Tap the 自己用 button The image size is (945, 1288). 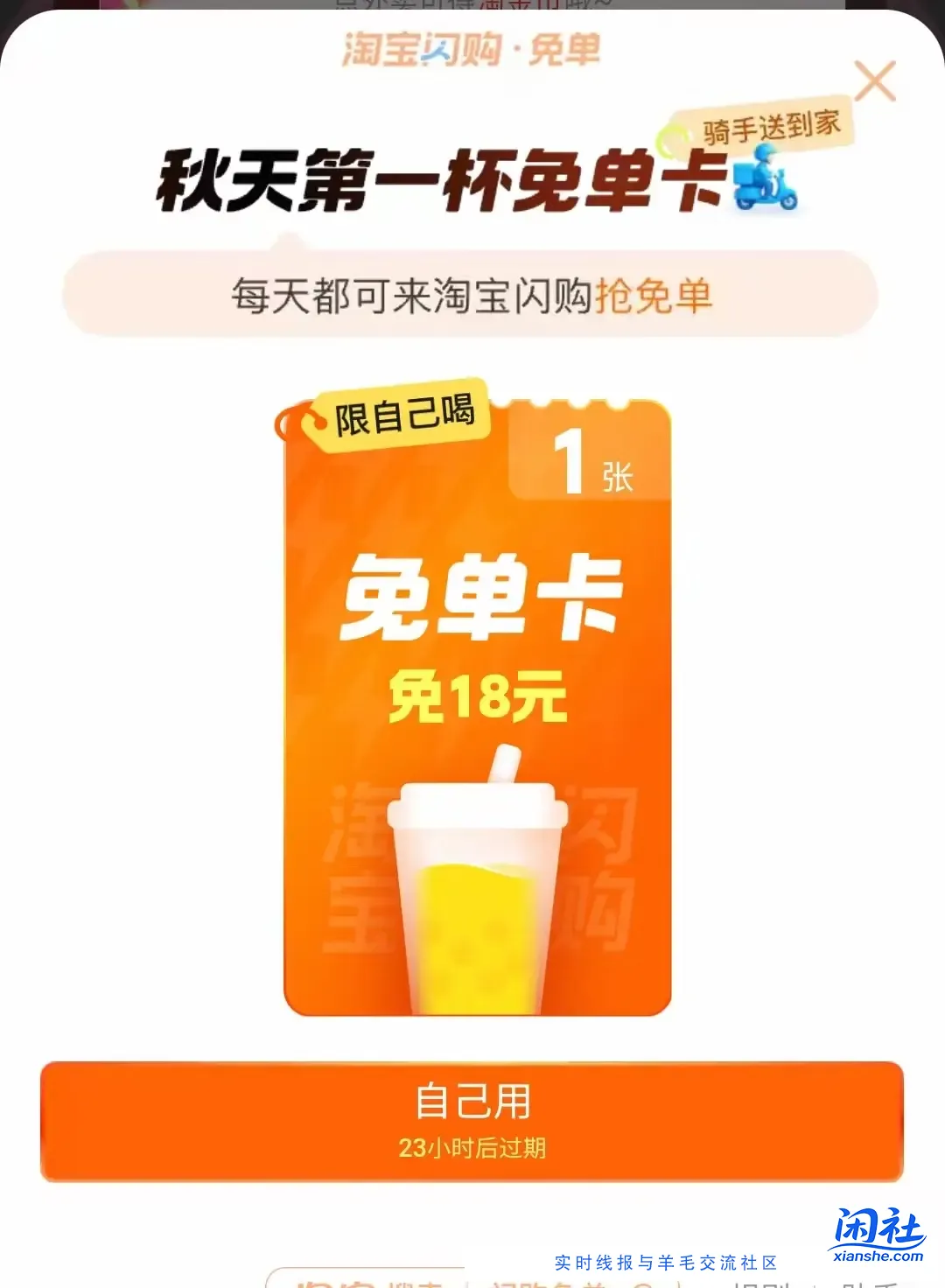(472, 1121)
